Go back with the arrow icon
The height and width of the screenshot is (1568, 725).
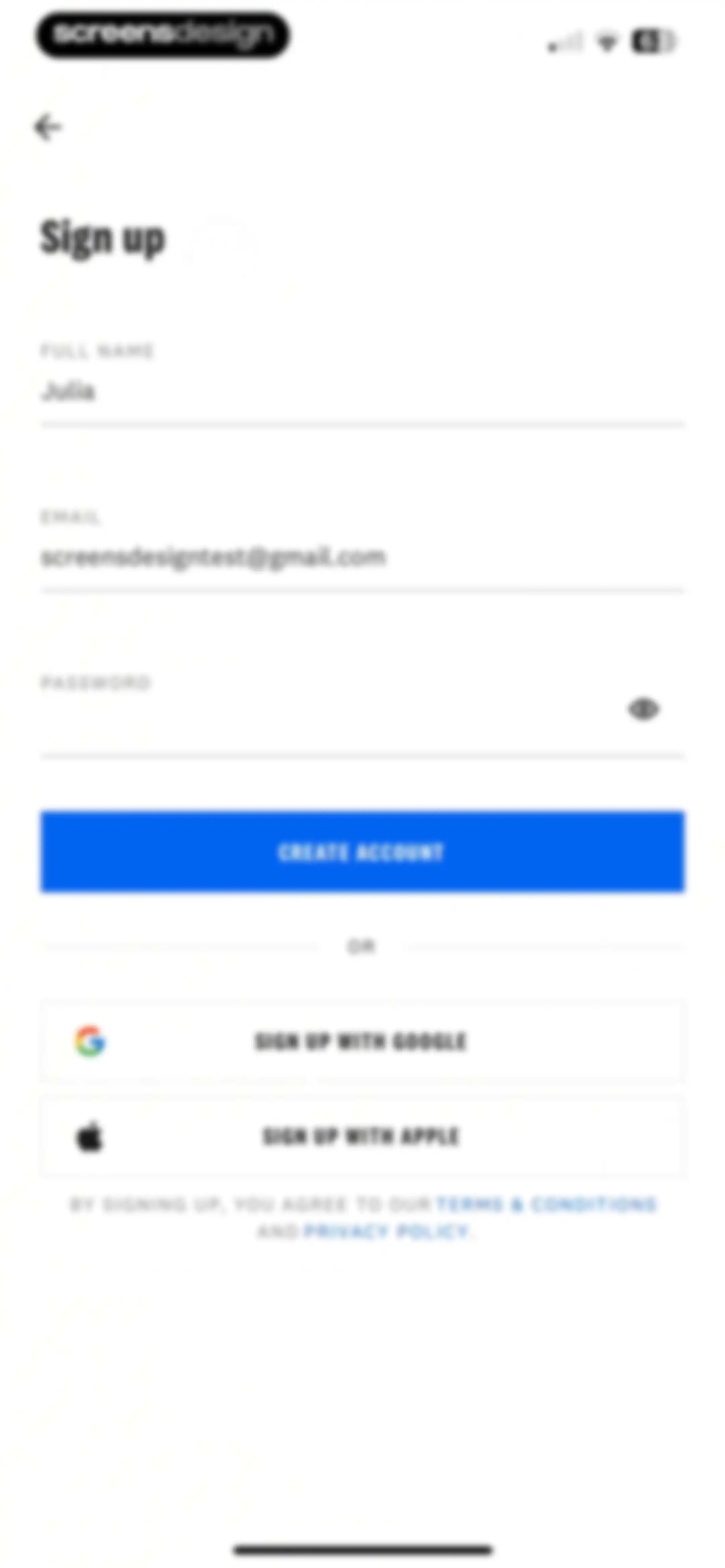pos(47,127)
